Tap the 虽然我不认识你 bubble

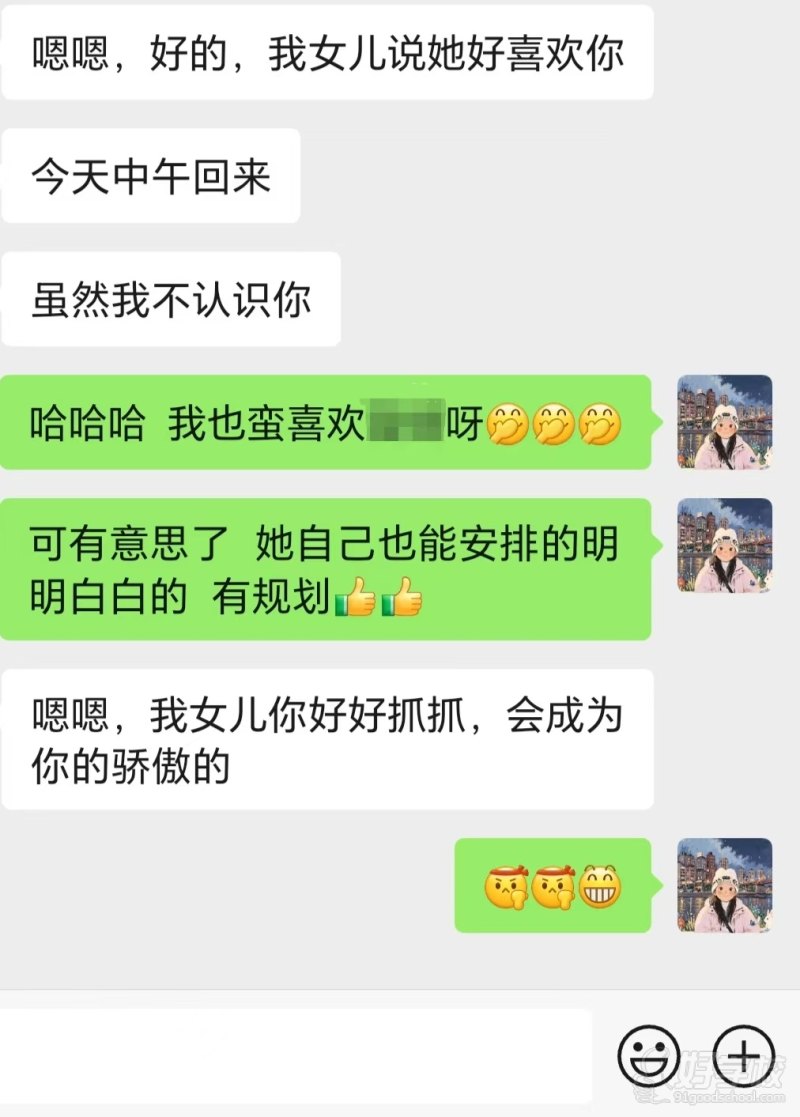pyautogui.click(x=170, y=297)
